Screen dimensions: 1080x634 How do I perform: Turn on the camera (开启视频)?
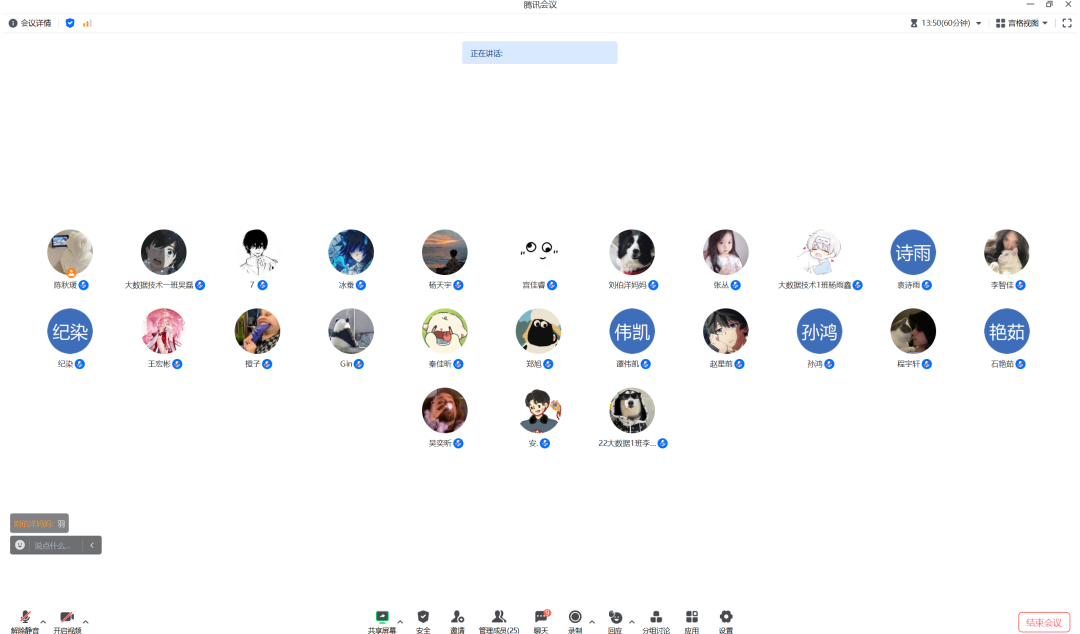(x=67, y=621)
